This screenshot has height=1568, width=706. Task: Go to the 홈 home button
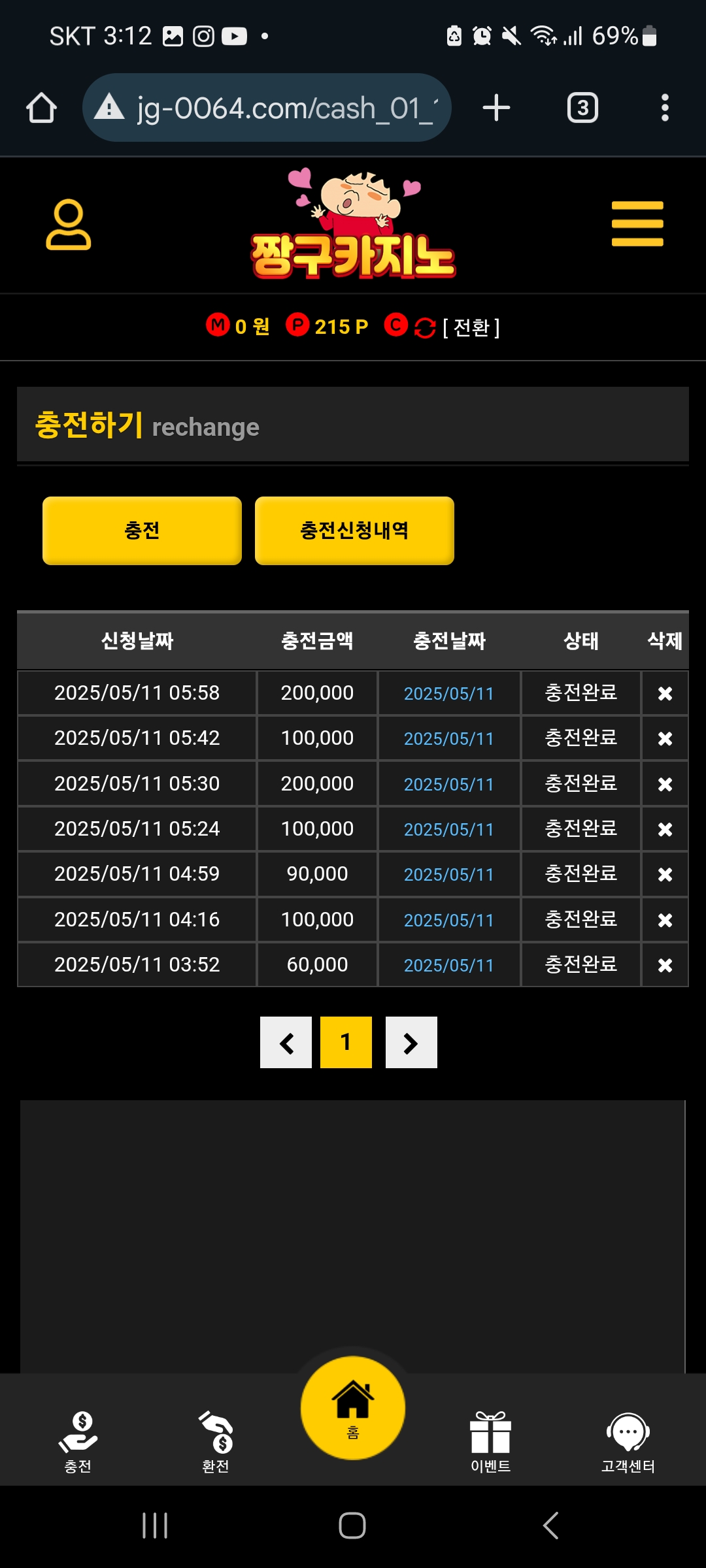coord(353,1407)
